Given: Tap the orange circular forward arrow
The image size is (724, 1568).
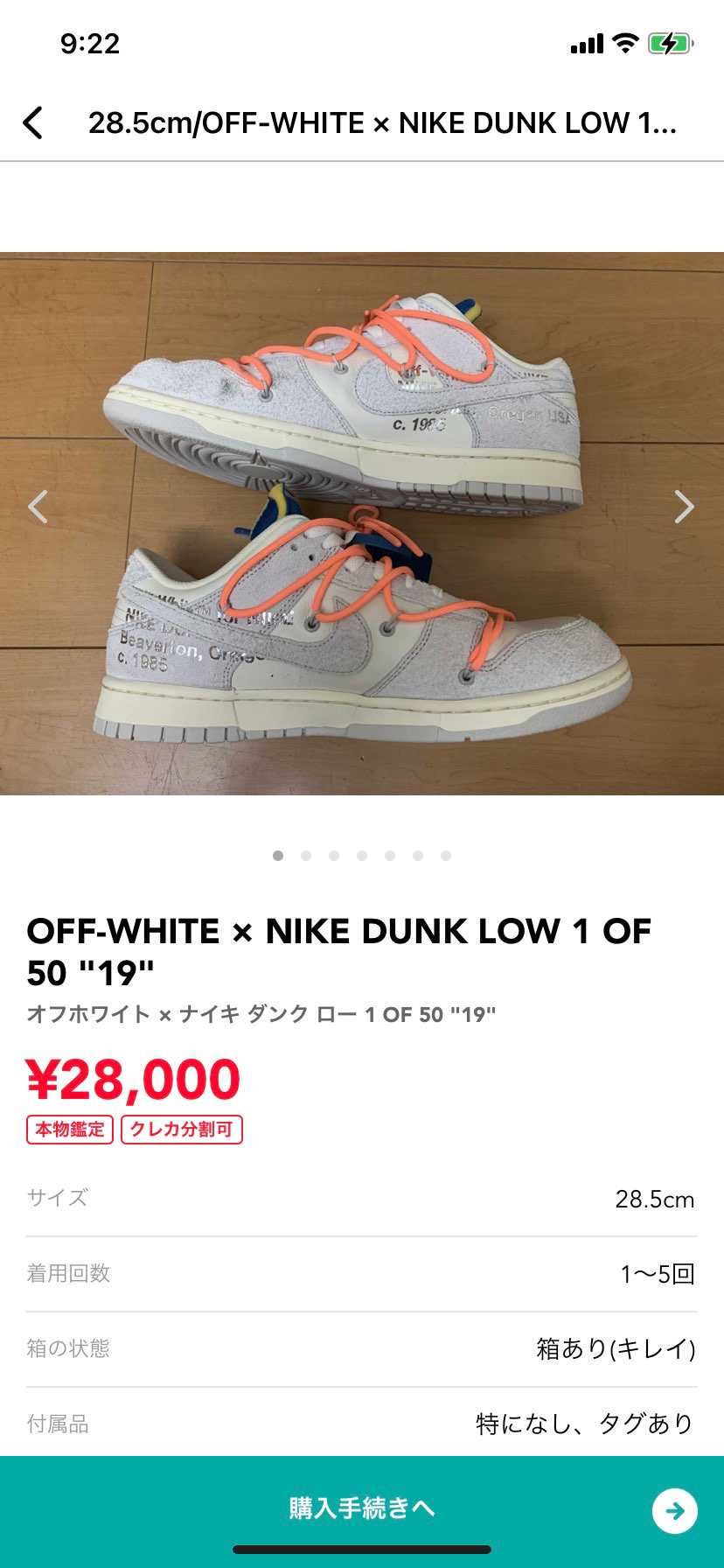Looking at the screenshot, I should (x=672, y=1509).
